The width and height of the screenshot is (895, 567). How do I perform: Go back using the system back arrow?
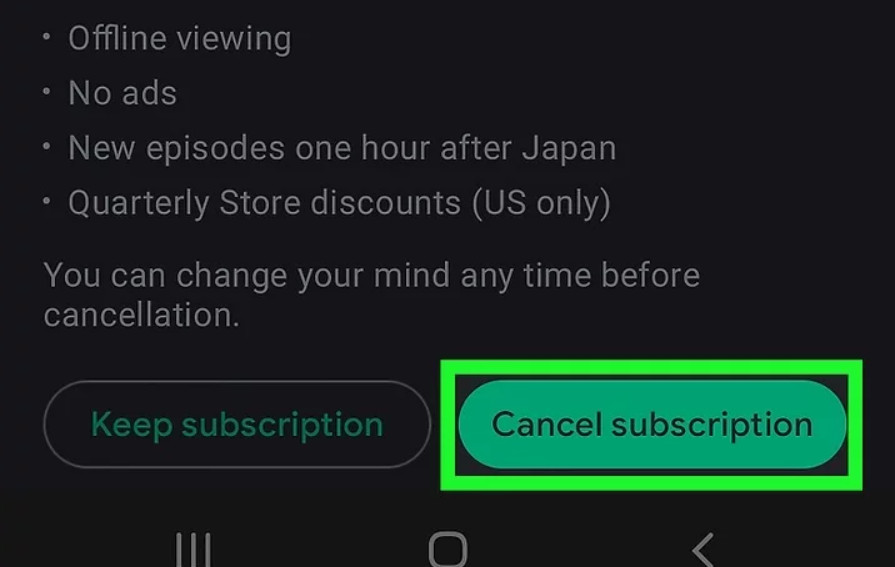point(703,550)
